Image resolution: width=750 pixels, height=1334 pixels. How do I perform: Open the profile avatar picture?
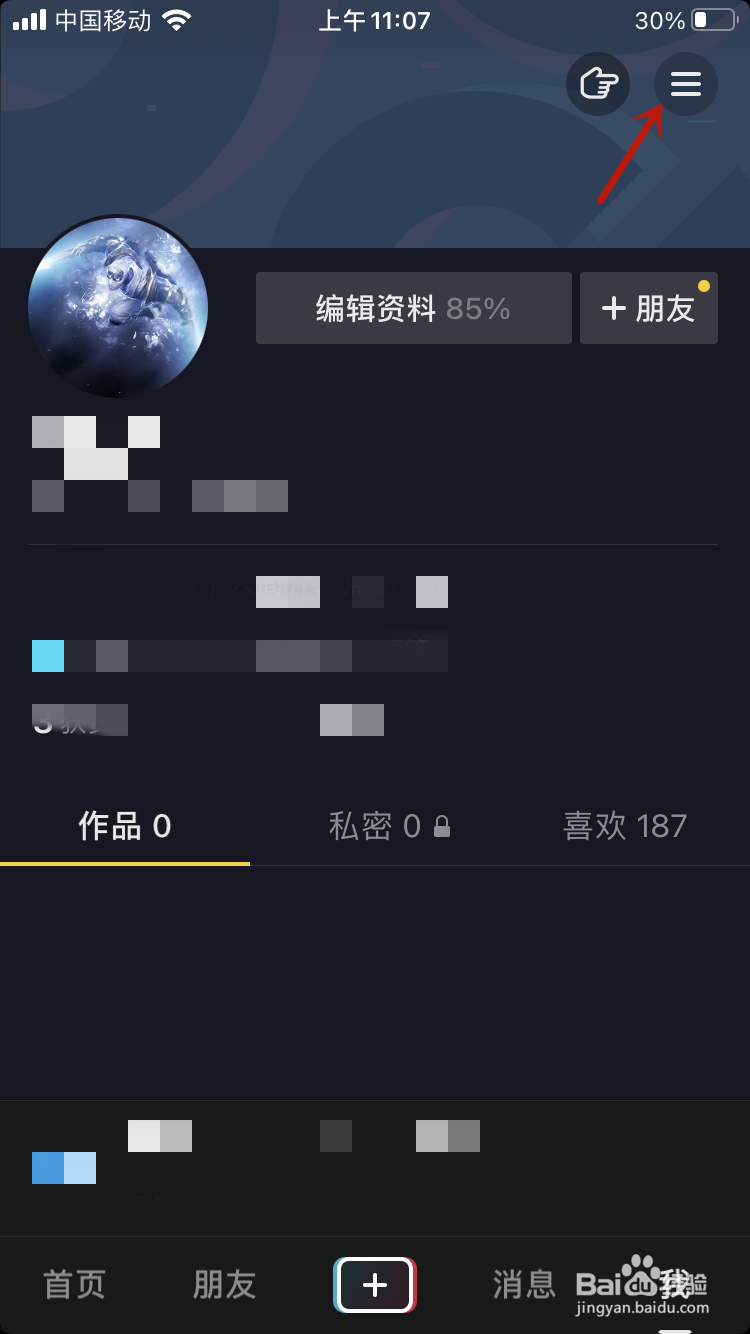coord(118,308)
